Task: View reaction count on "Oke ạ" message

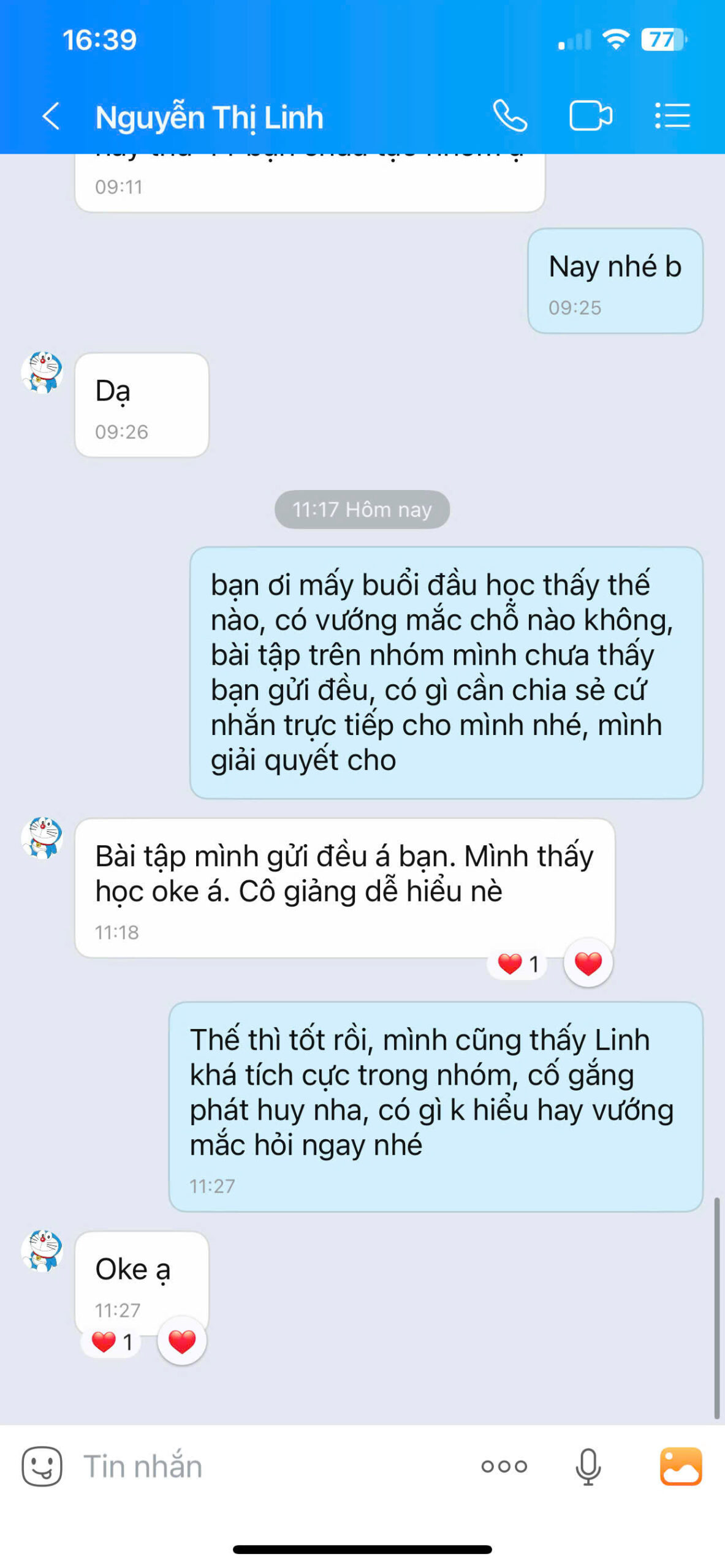Action: (x=112, y=1342)
